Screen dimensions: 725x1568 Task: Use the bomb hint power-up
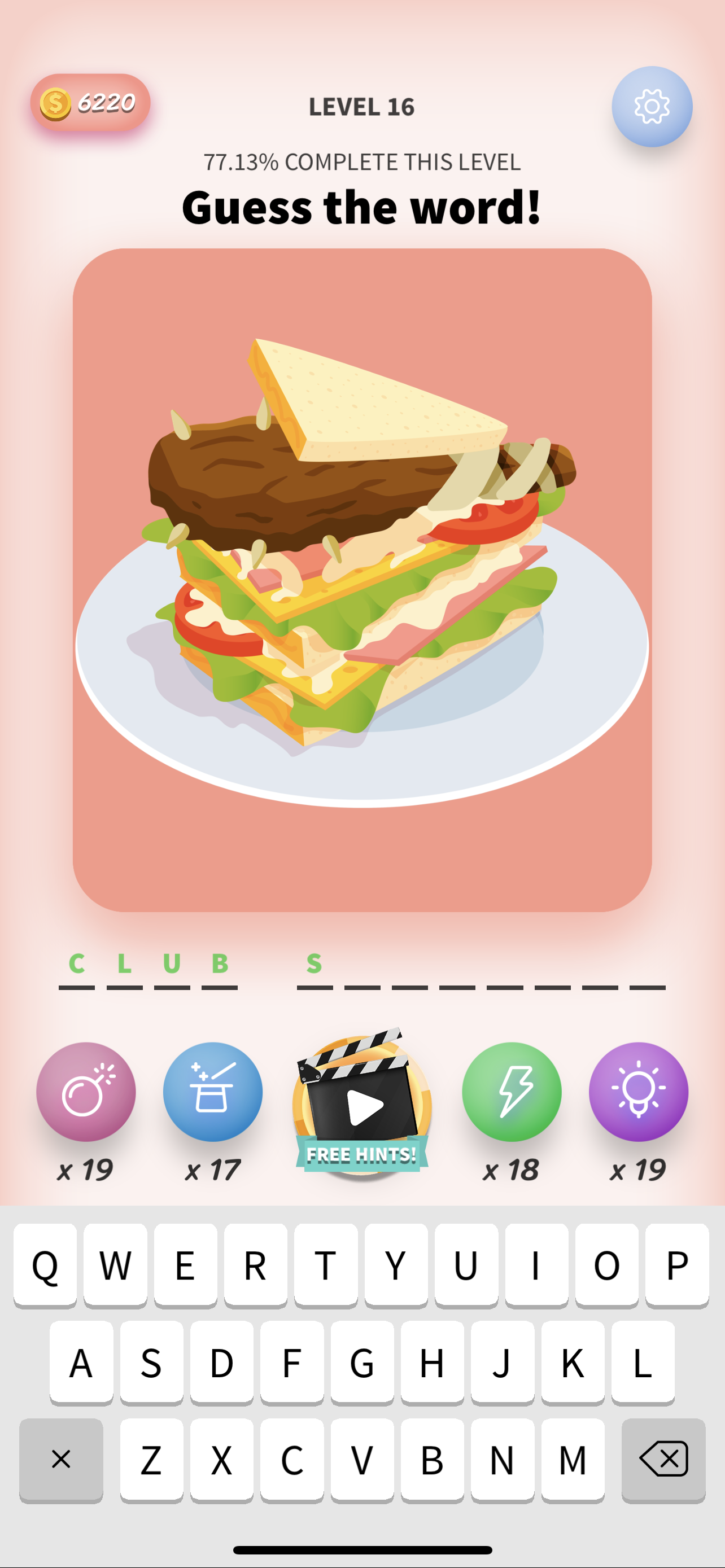(x=86, y=1092)
